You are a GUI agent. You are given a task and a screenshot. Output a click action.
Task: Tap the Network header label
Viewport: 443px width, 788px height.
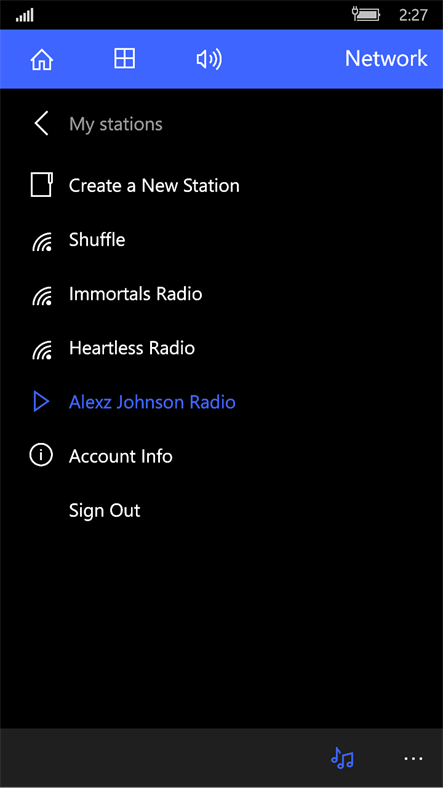(x=386, y=59)
